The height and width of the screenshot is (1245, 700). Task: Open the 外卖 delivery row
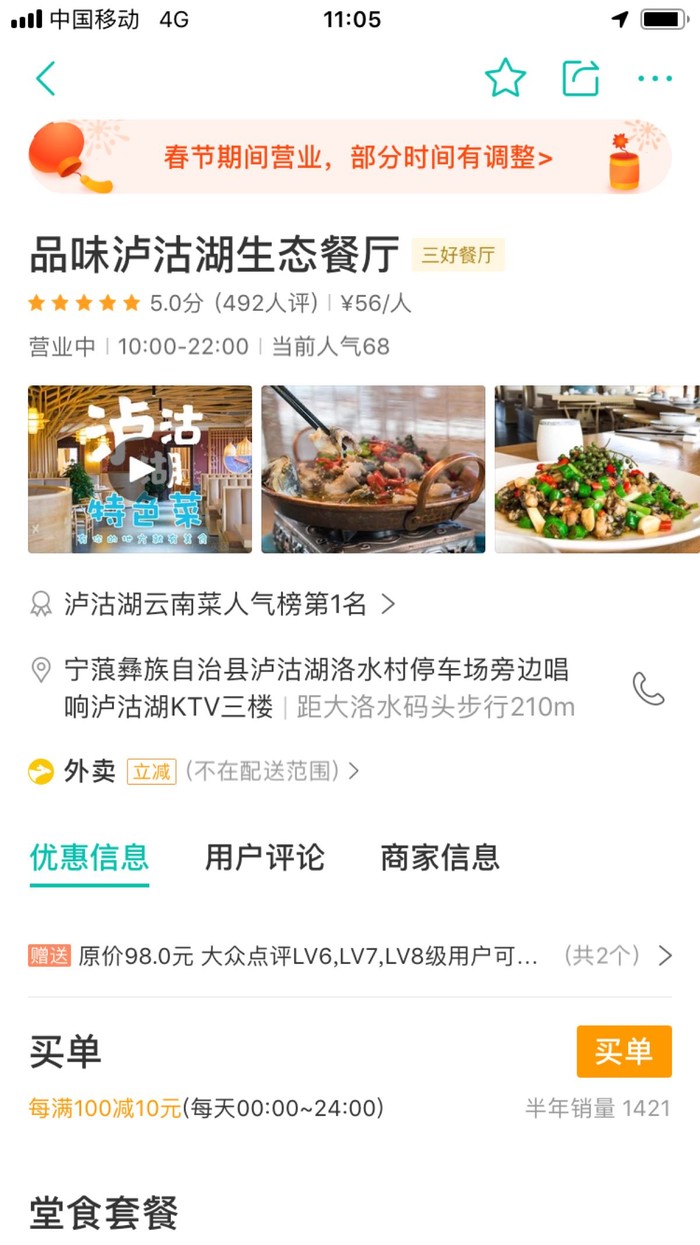coord(195,771)
